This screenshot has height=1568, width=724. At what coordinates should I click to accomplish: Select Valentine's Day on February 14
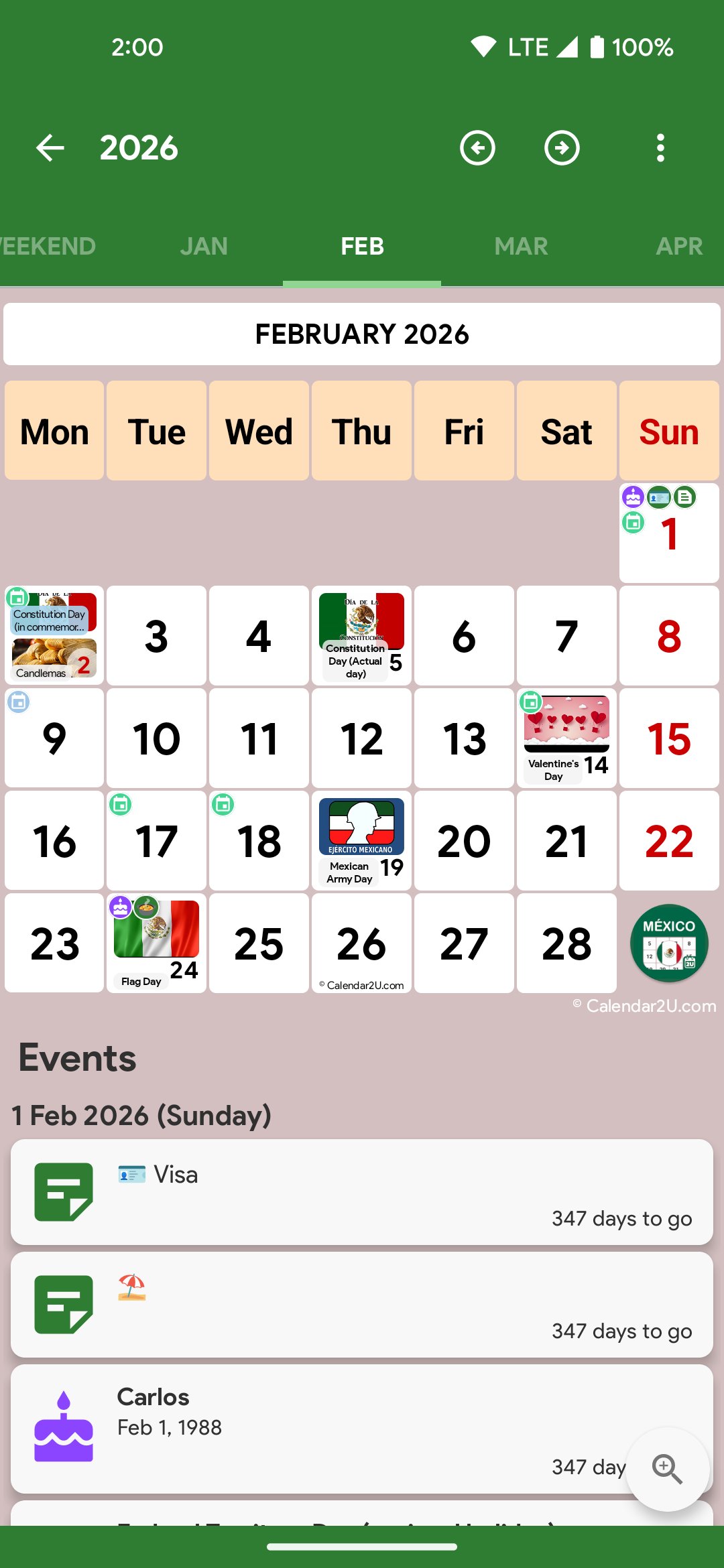pos(566,738)
